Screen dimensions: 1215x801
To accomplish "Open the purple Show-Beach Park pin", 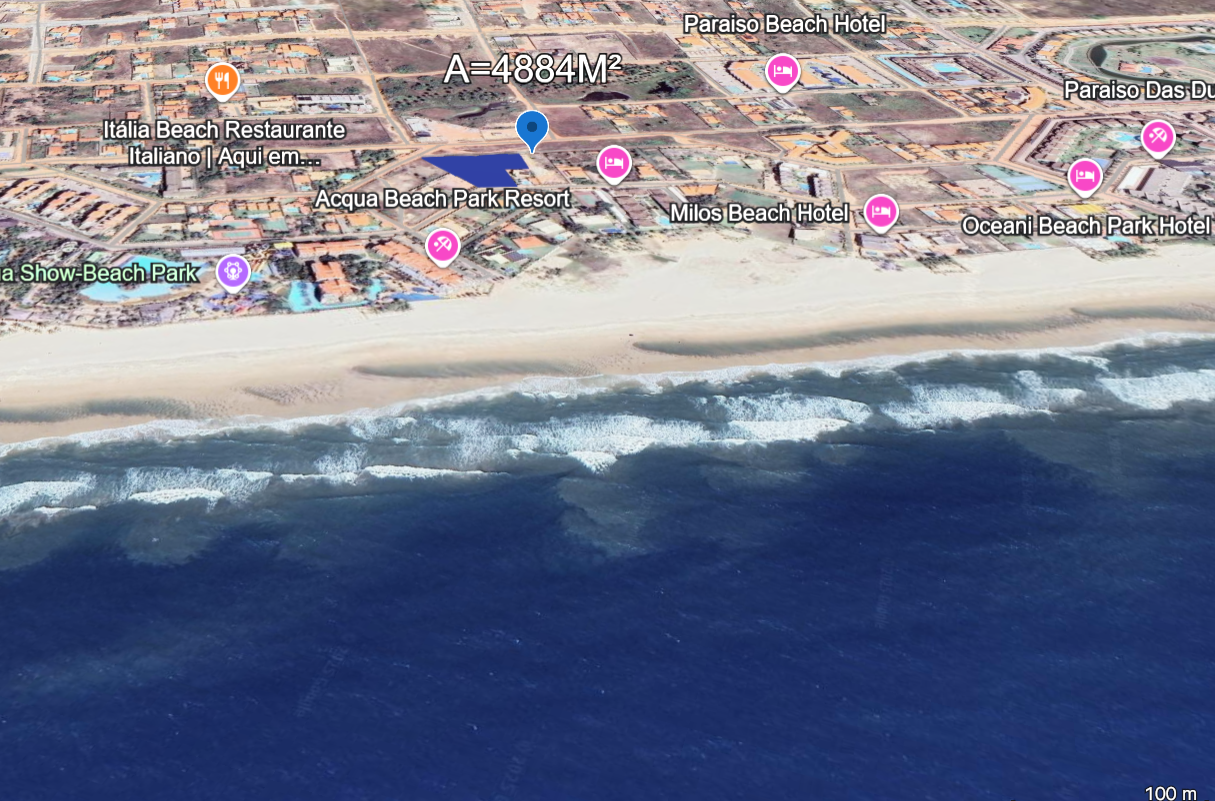I will click(232, 270).
